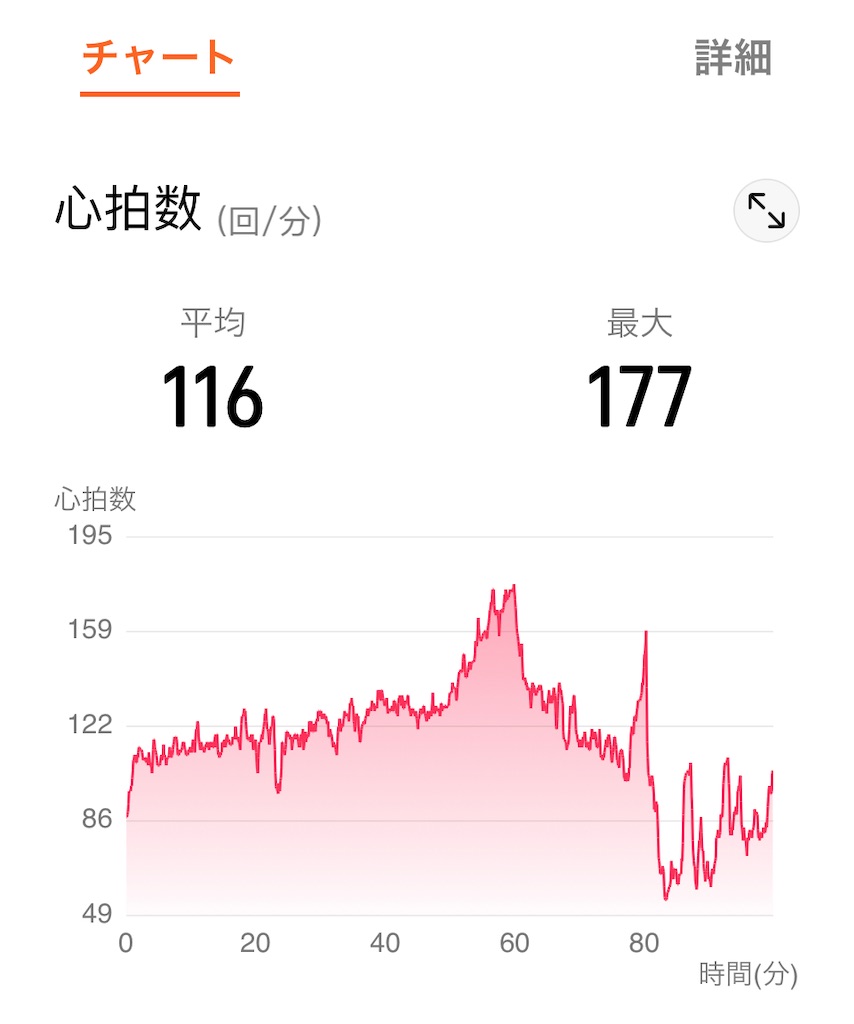854x1024 pixels.
Task: Tap the 122 y-axis label
Action: [93, 724]
